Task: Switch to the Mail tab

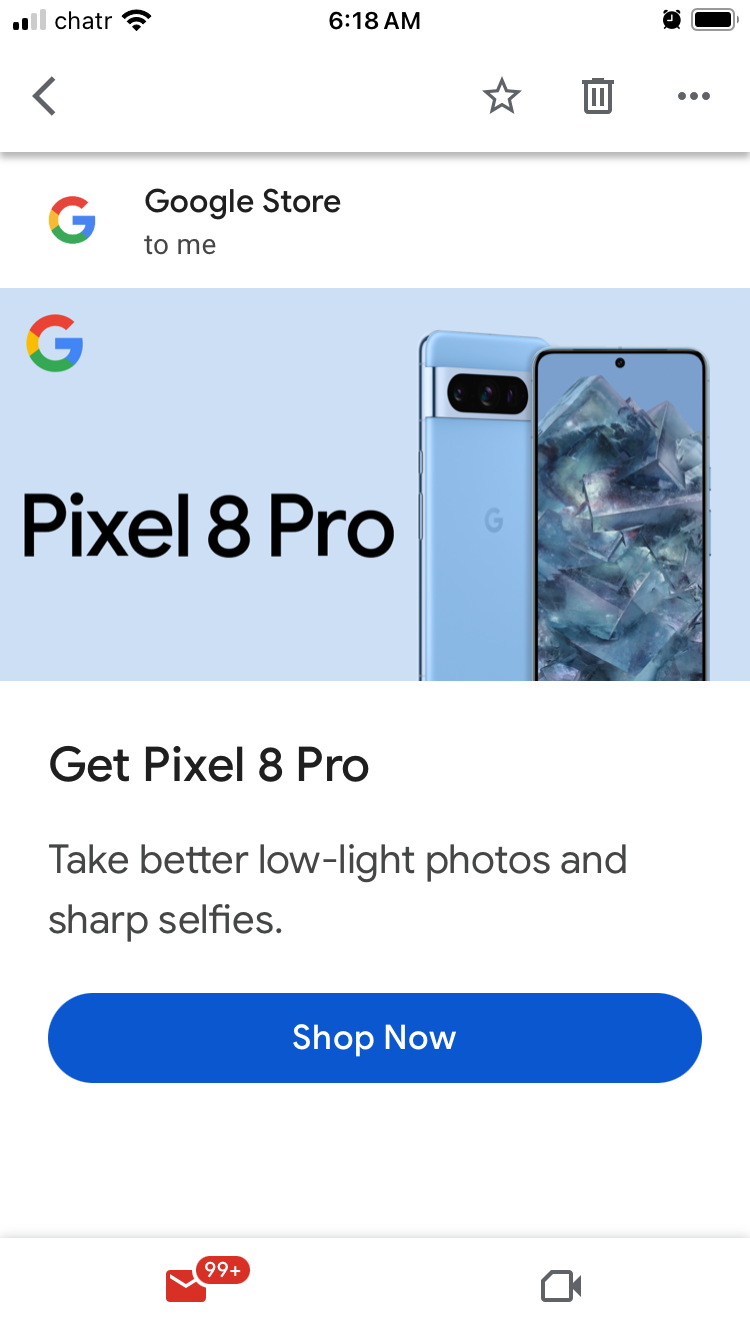Action: pos(187,1285)
